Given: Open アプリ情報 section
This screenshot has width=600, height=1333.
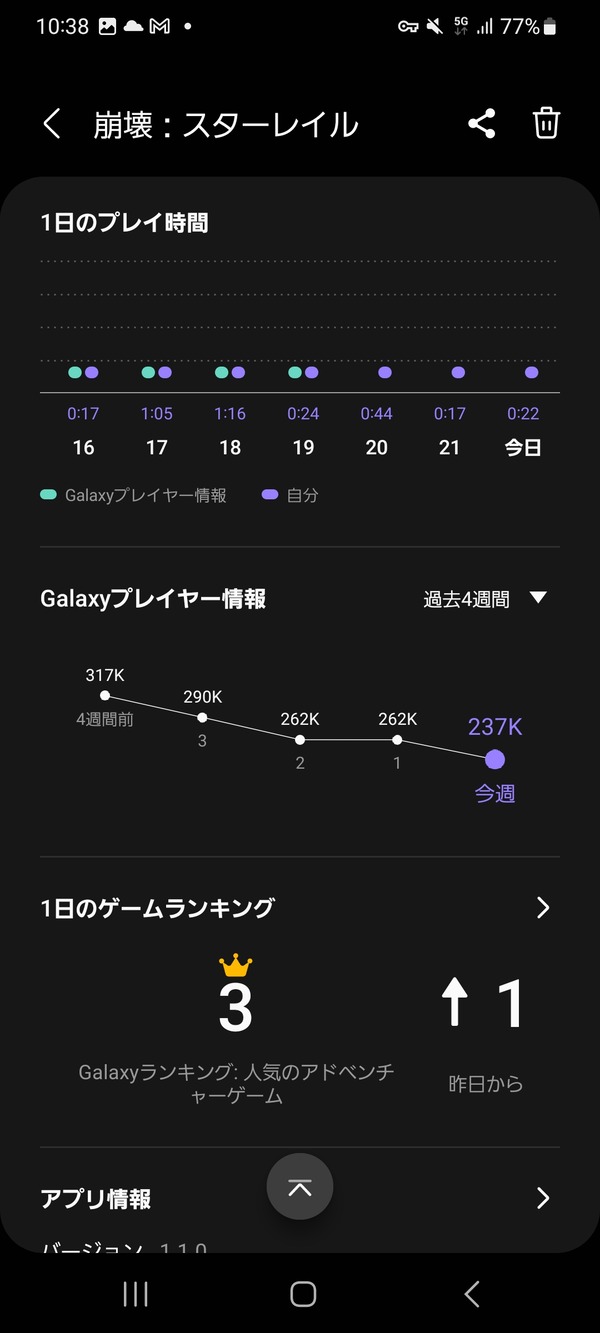Looking at the screenshot, I should [300, 1198].
